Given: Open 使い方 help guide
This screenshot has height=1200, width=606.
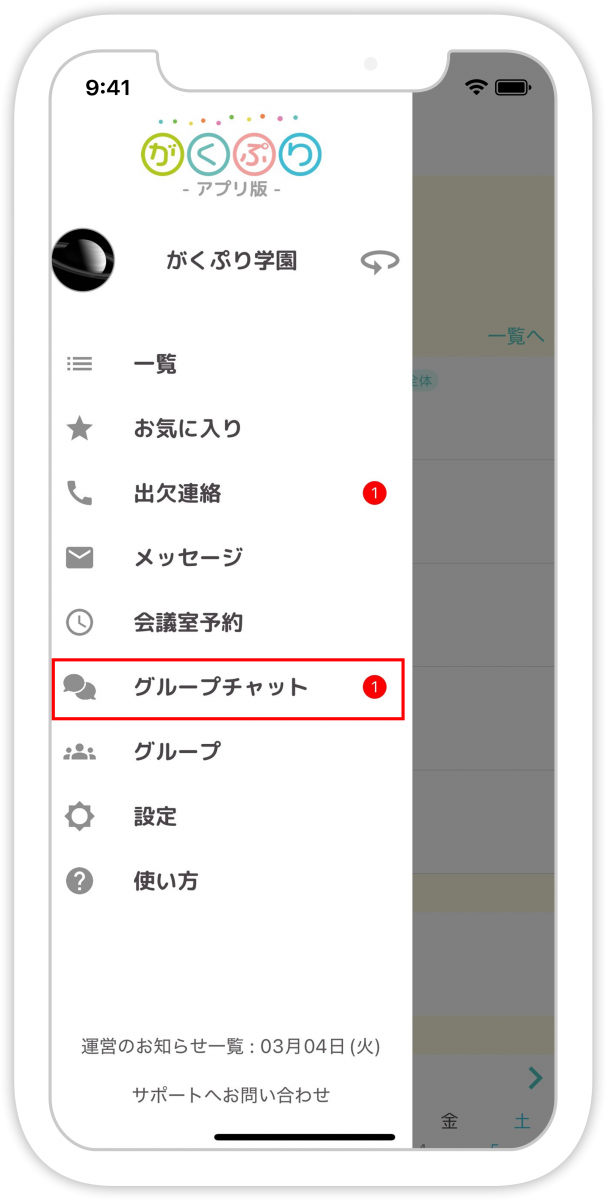Looking at the screenshot, I should 165,881.
